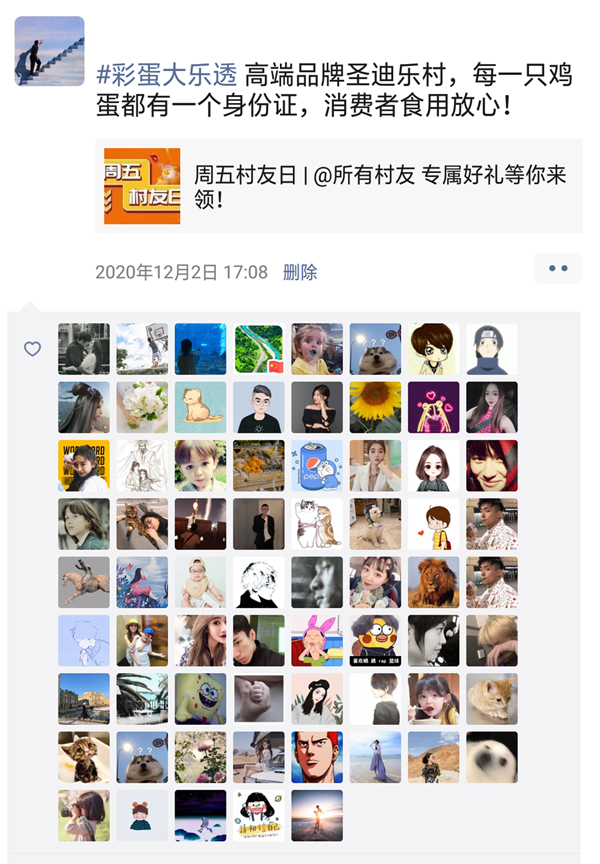Open the #彩蛋大乐透 hashtag
The width and height of the screenshot is (600, 864).
[x=166, y=73]
